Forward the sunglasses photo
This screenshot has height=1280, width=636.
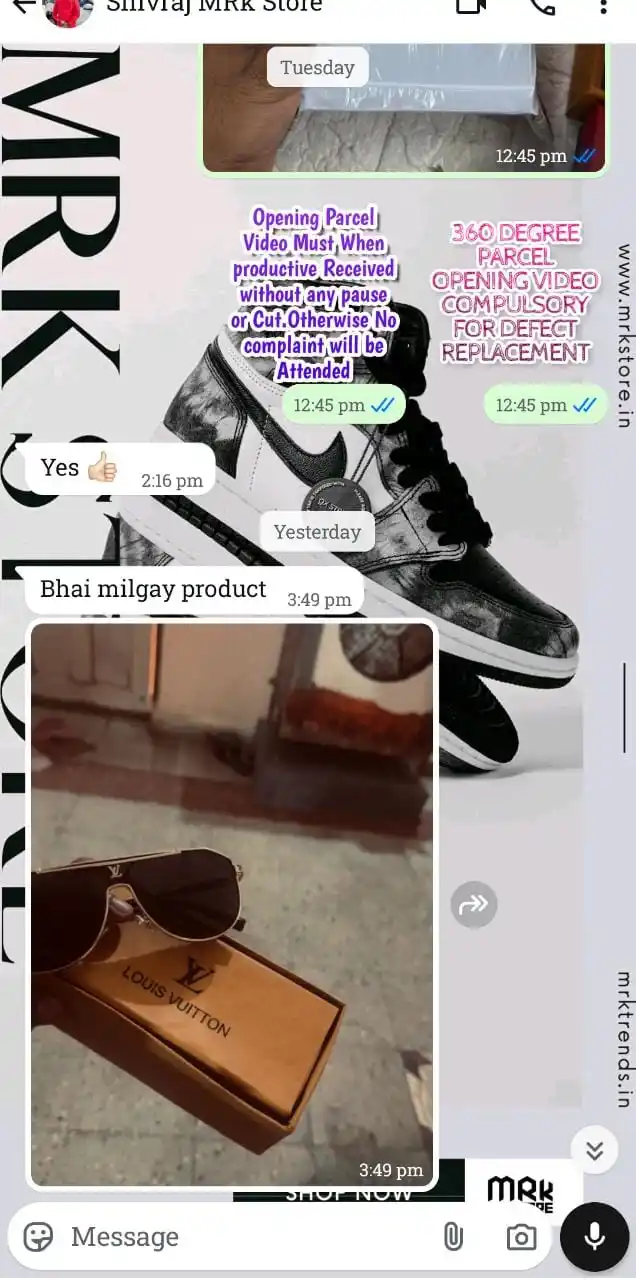pyautogui.click(x=473, y=905)
